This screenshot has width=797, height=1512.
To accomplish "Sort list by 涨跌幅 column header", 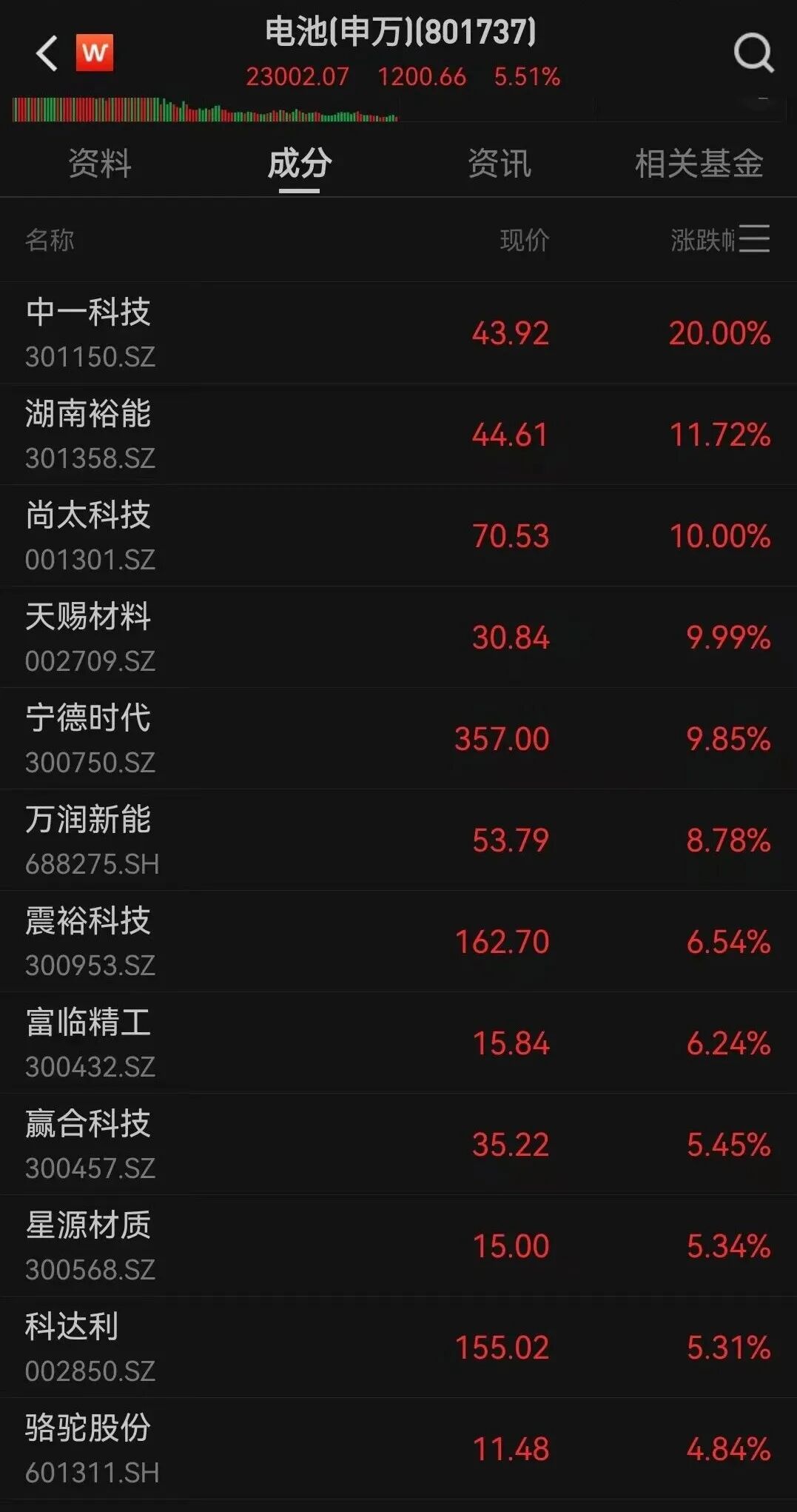I will (703, 240).
